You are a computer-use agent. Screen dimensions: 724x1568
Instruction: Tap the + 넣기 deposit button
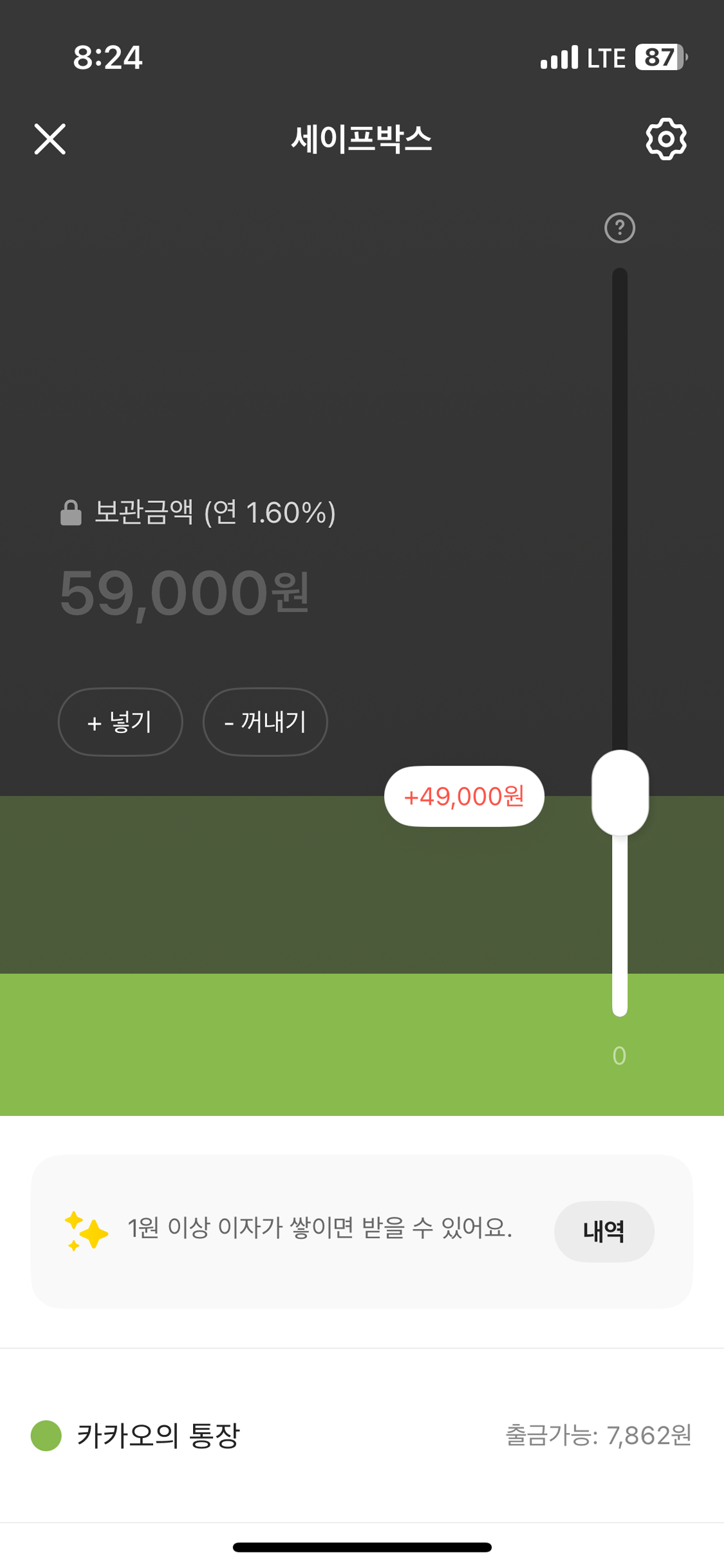(x=120, y=722)
